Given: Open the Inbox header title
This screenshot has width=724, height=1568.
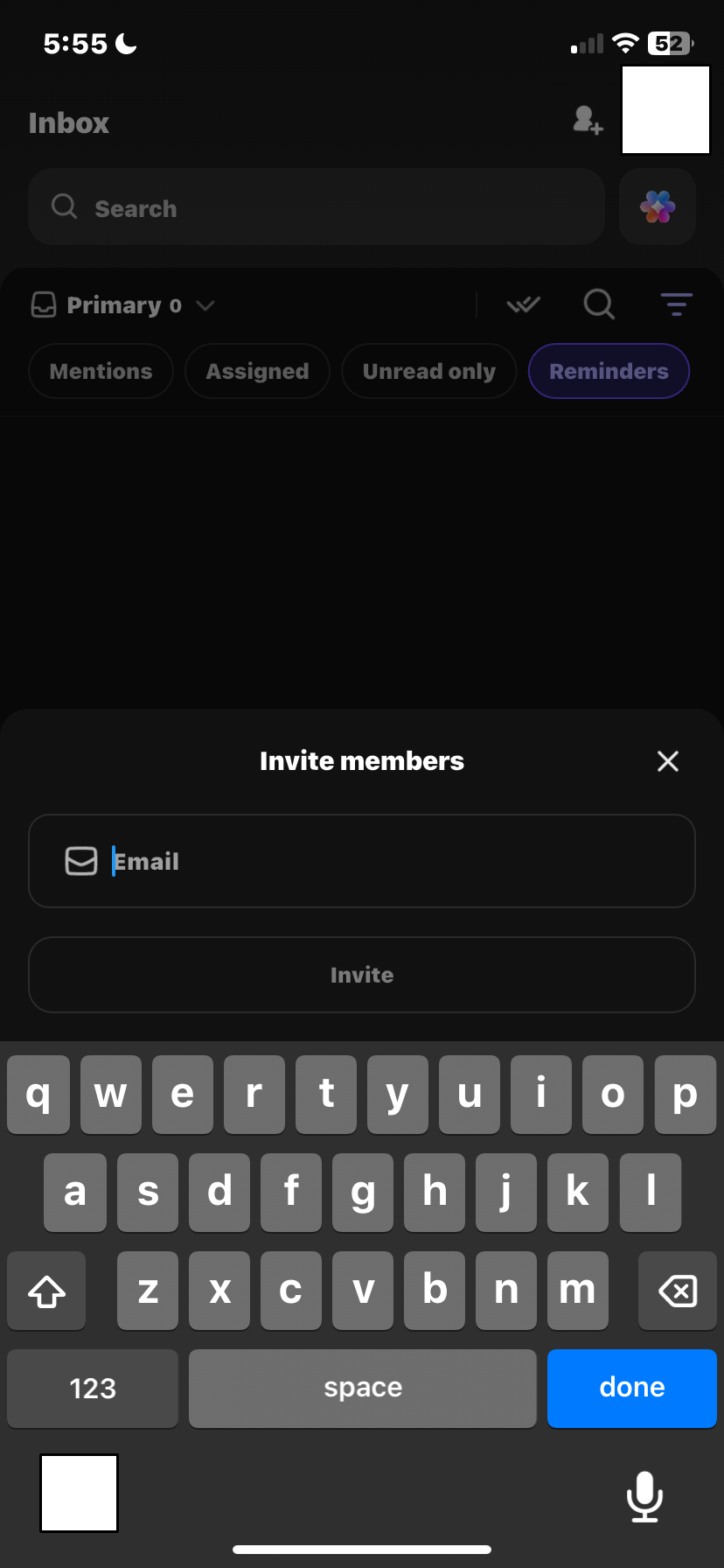Looking at the screenshot, I should coord(68,122).
